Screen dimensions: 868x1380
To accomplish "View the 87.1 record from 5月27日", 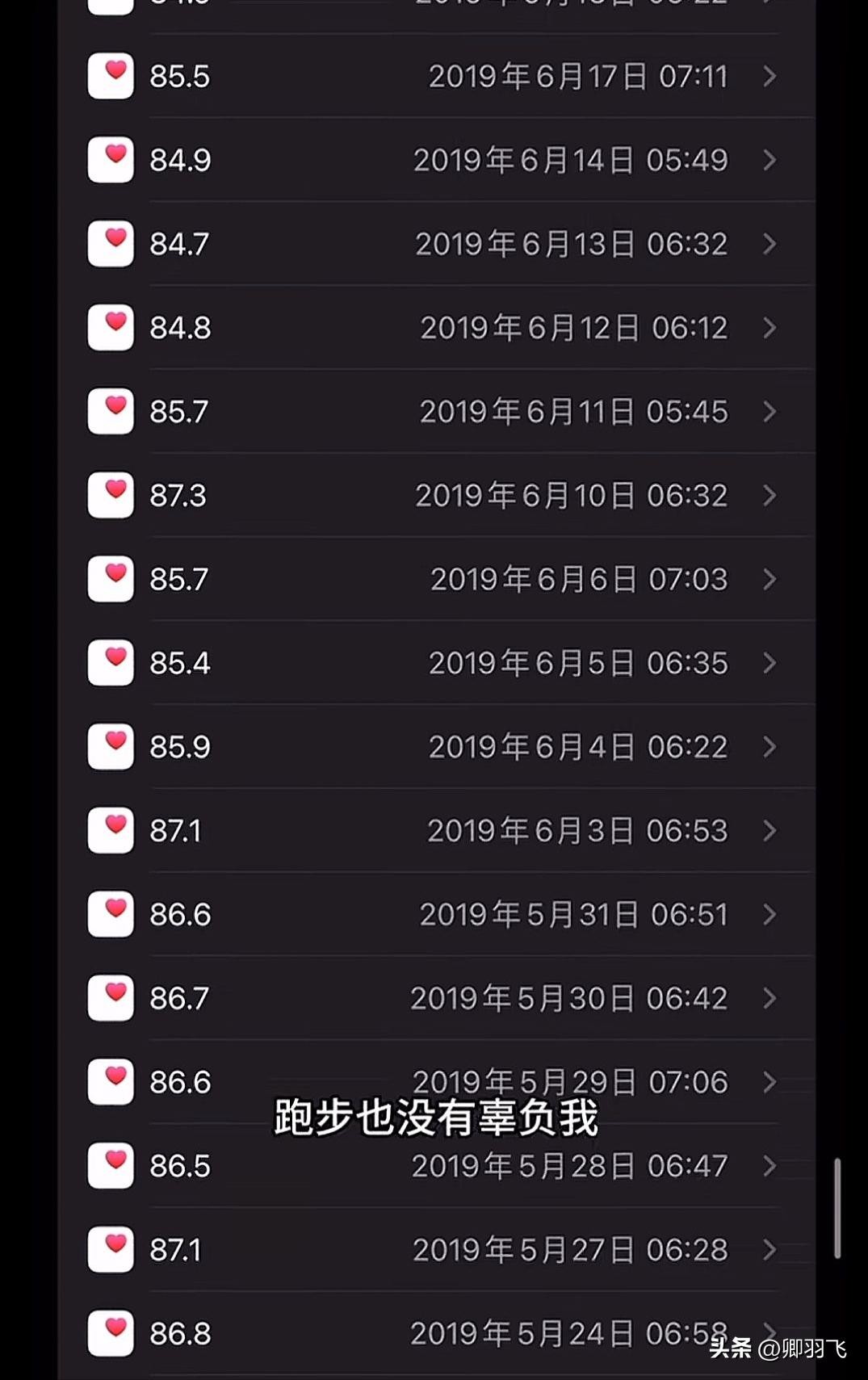I will [x=436, y=1250].
